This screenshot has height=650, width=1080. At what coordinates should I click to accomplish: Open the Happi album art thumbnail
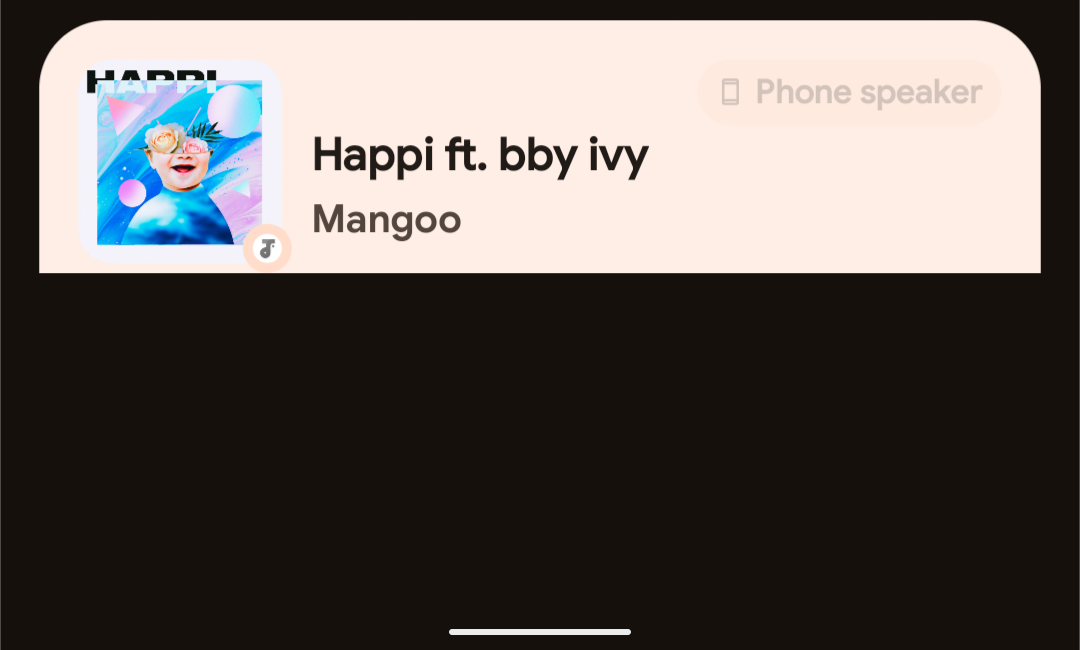(179, 162)
